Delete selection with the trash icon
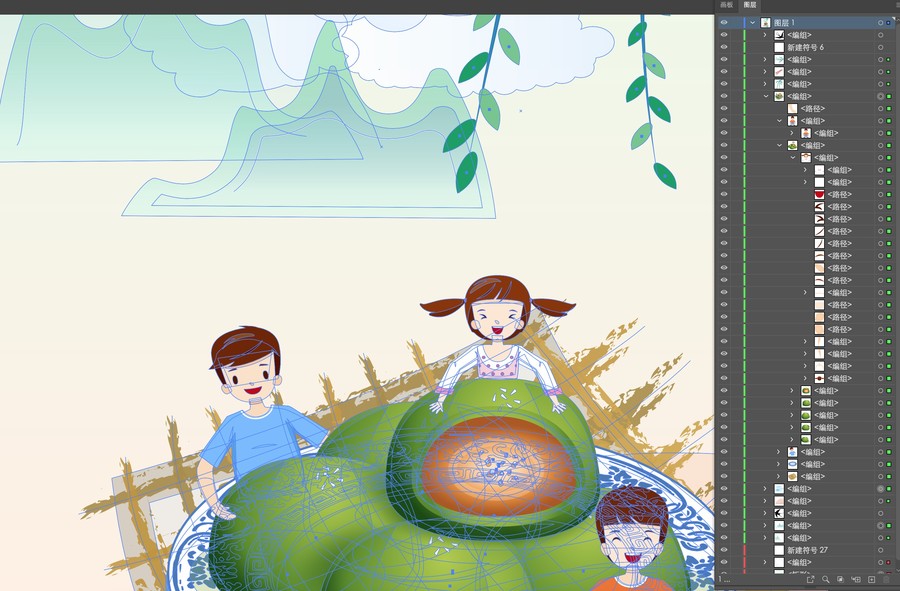 pos(886,580)
